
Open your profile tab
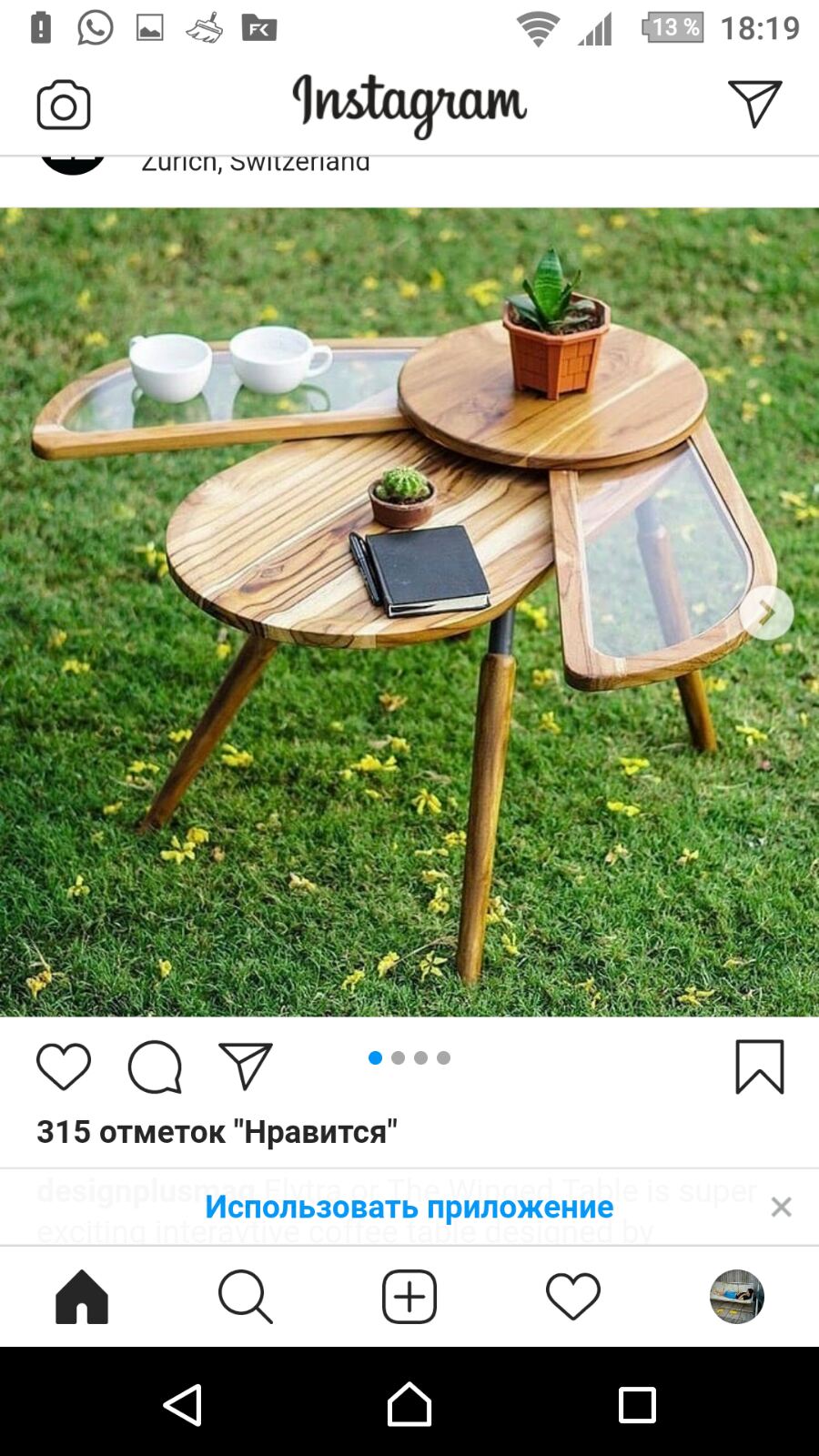click(737, 1297)
